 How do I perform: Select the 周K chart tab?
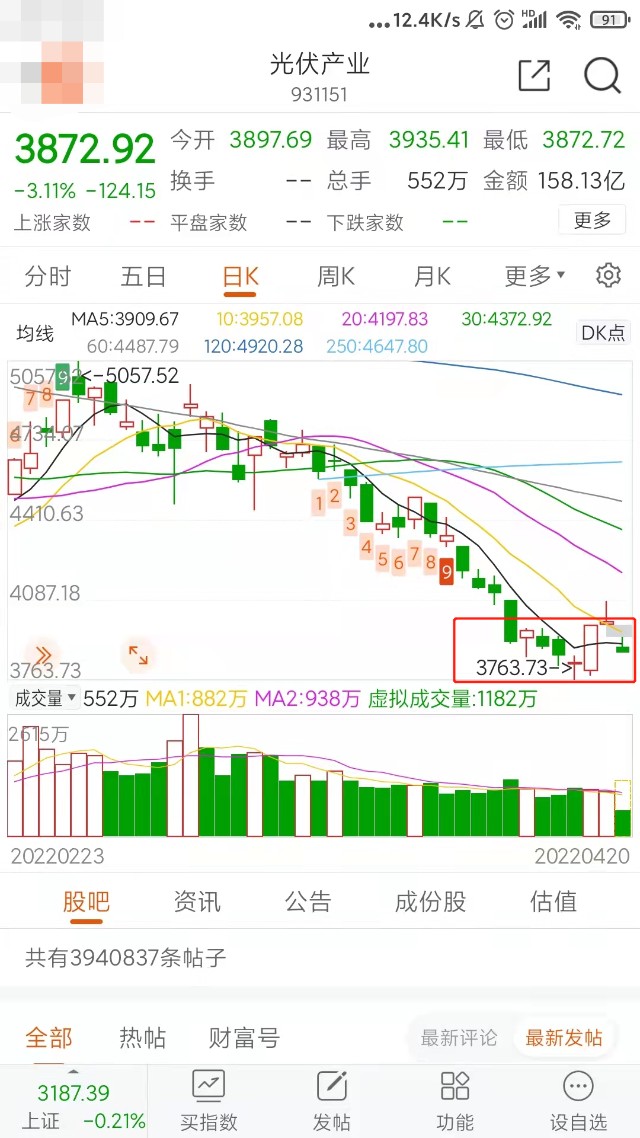pos(336,276)
